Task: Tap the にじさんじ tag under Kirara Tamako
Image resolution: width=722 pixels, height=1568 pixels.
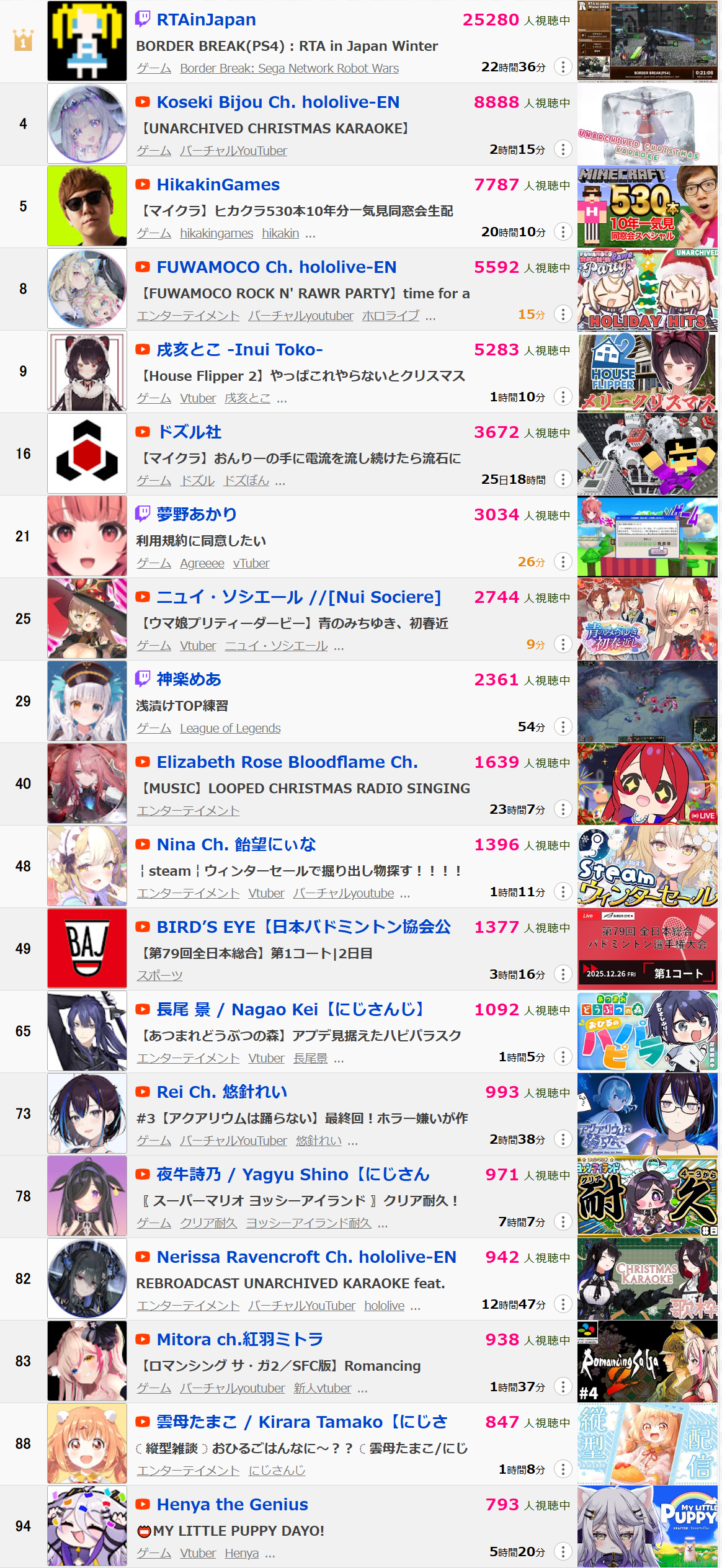Action: tap(277, 1471)
